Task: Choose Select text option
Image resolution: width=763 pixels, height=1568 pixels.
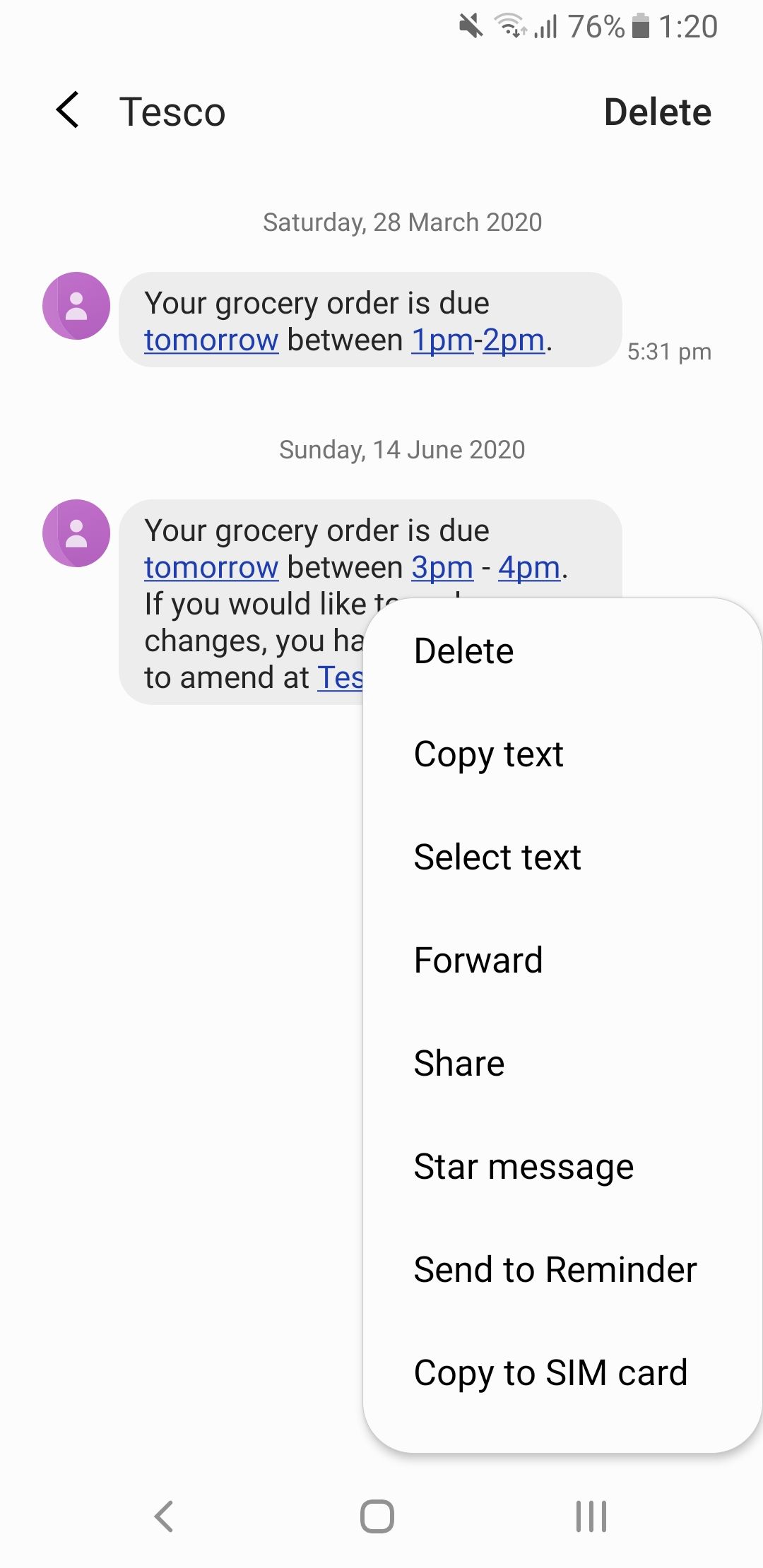Action: 497,857
